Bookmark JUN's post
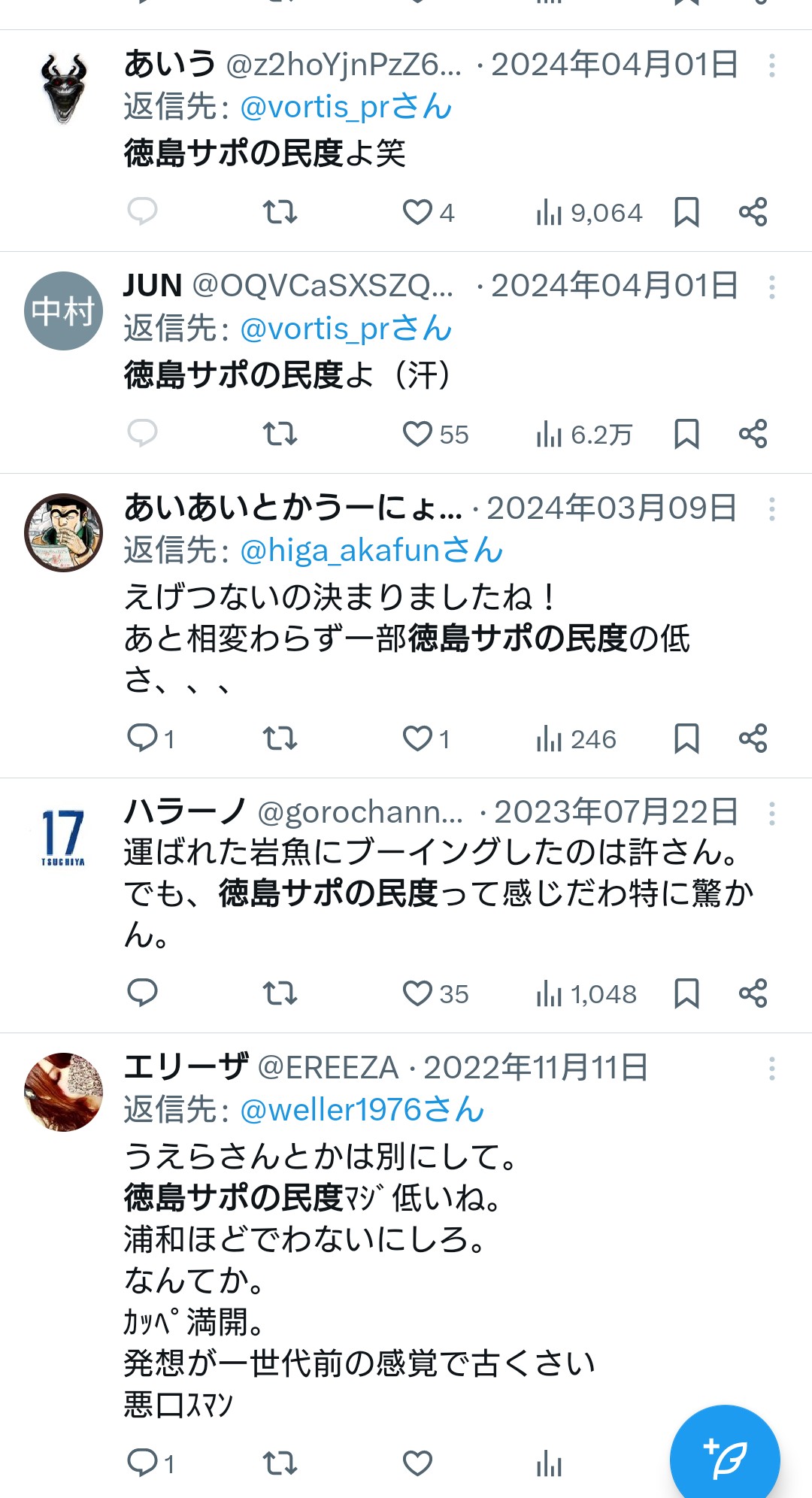Image resolution: width=812 pixels, height=1498 pixels. point(686,434)
